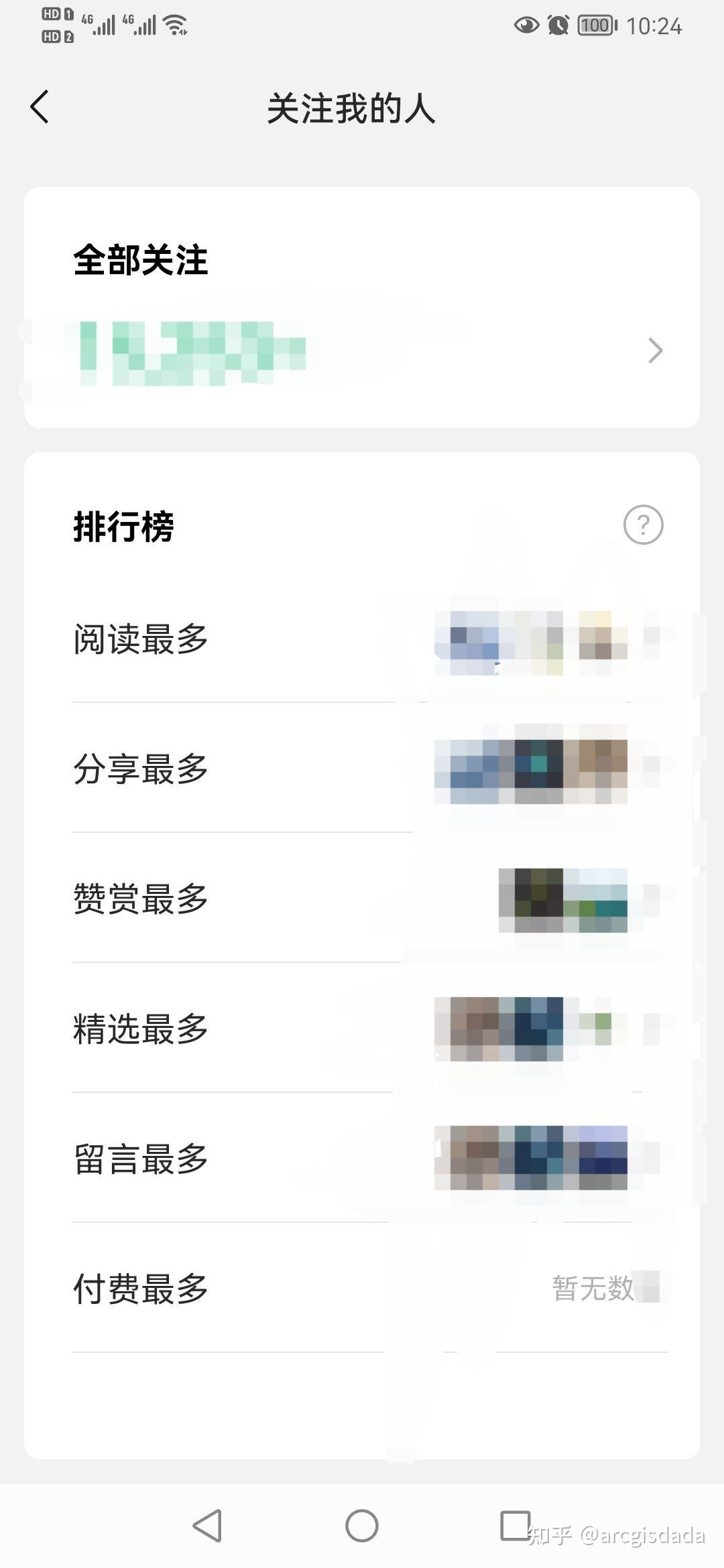This screenshot has height=1568, width=724.
Task: Open the 排行榜 help question mark
Action: coord(643,525)
